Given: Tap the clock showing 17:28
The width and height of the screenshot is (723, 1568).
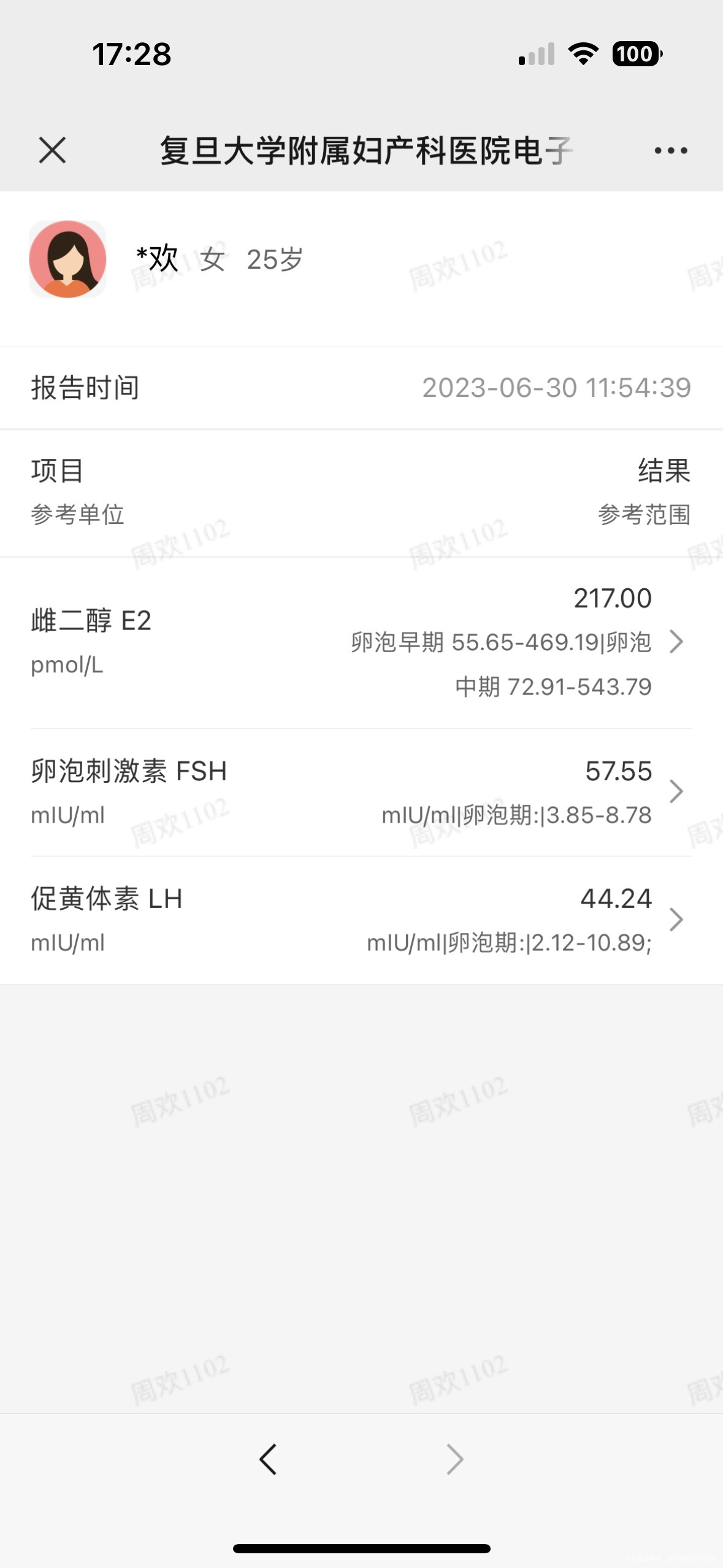Looking at the screenshot, I should click(x=130, y=55).
